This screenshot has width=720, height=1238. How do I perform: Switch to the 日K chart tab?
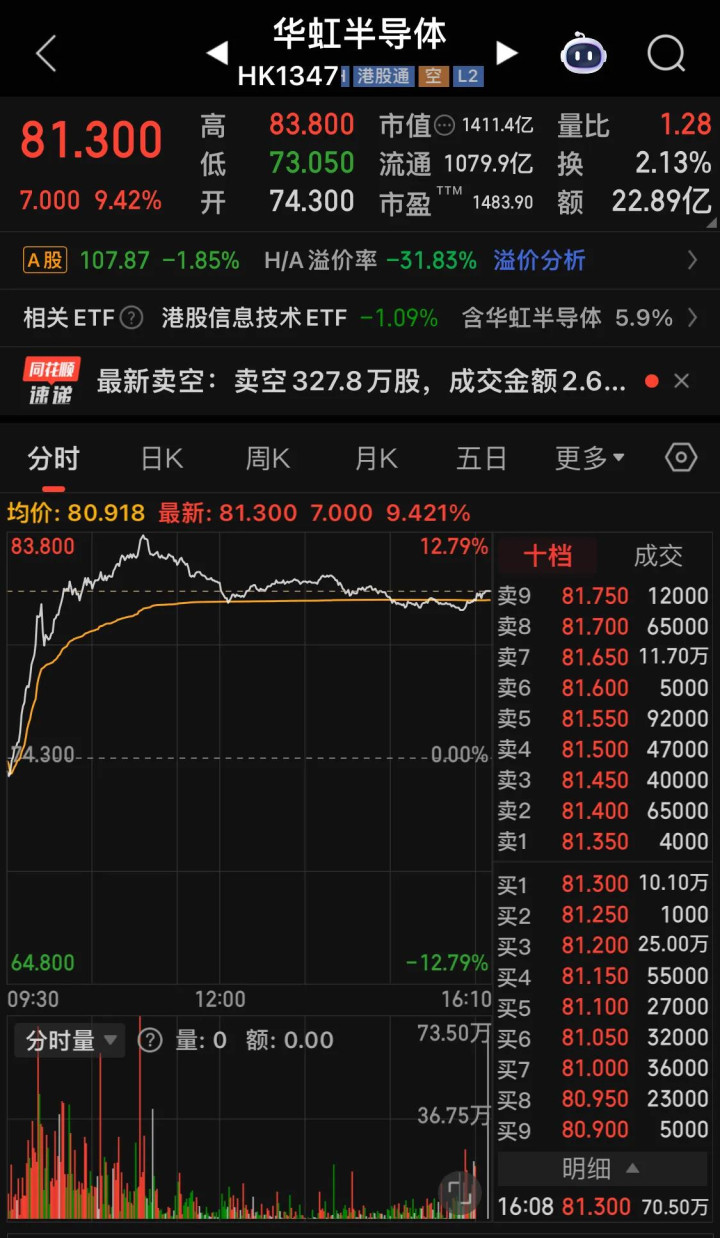(x=161, y=459)
